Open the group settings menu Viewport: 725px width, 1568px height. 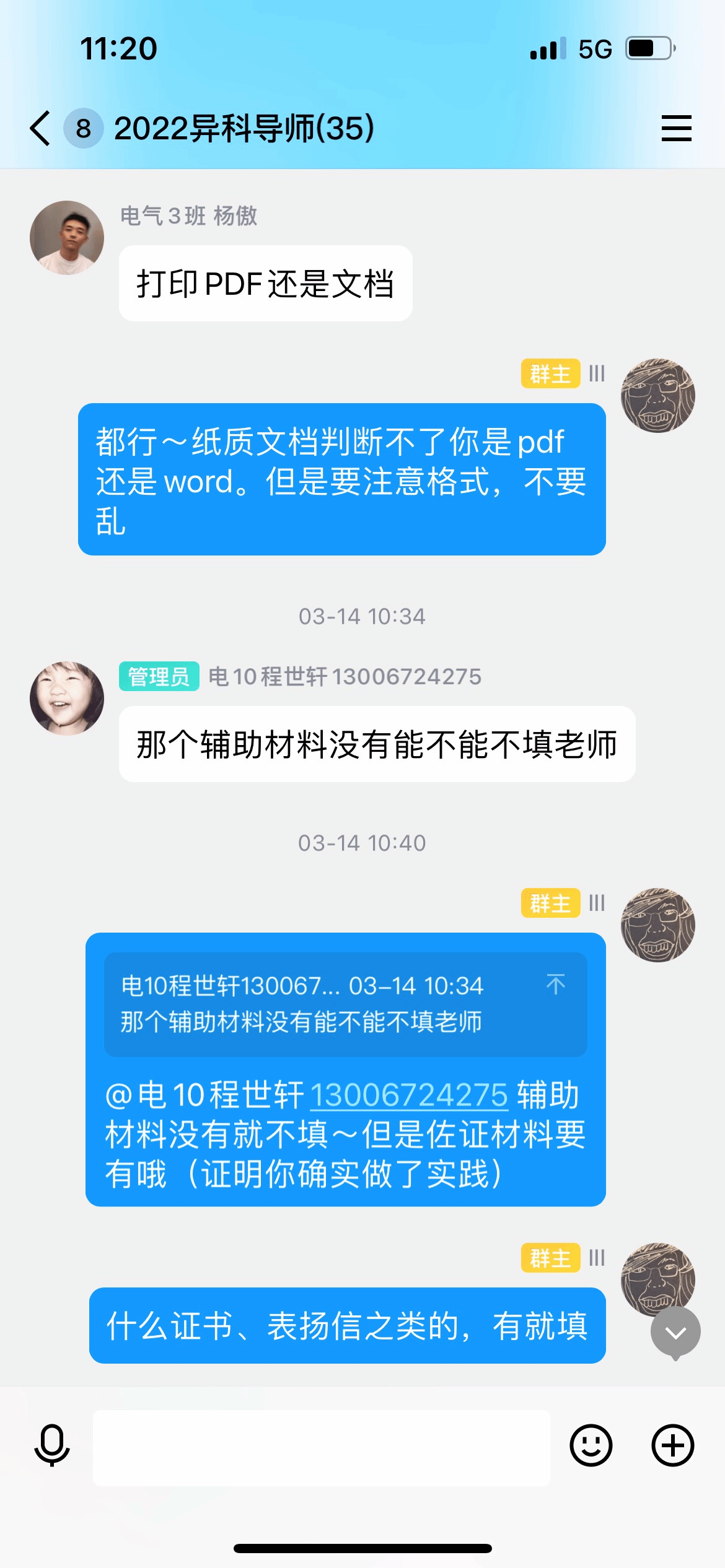(676, 128)
